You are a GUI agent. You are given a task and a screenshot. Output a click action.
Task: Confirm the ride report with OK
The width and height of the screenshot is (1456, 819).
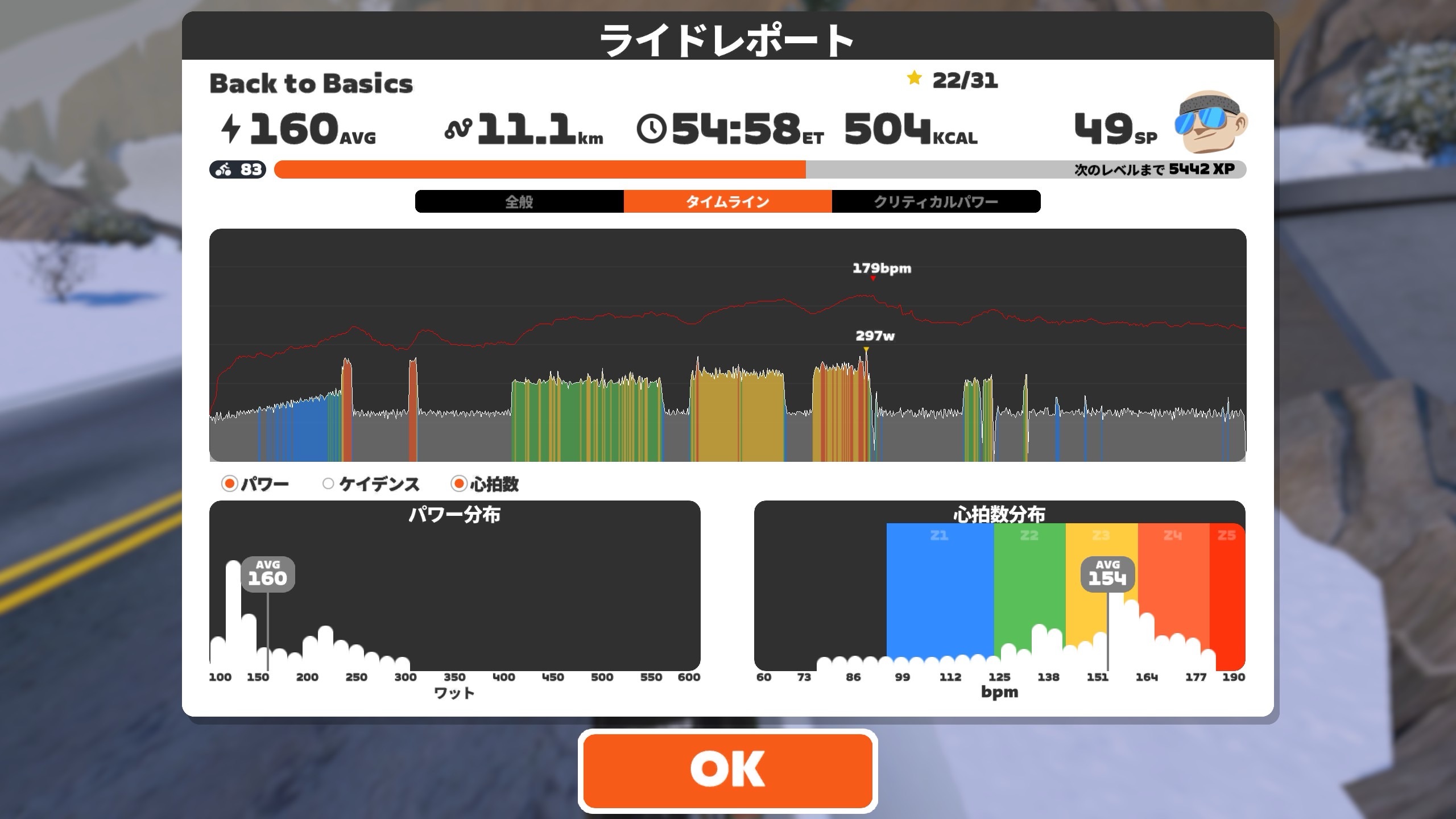click(727, 771)
